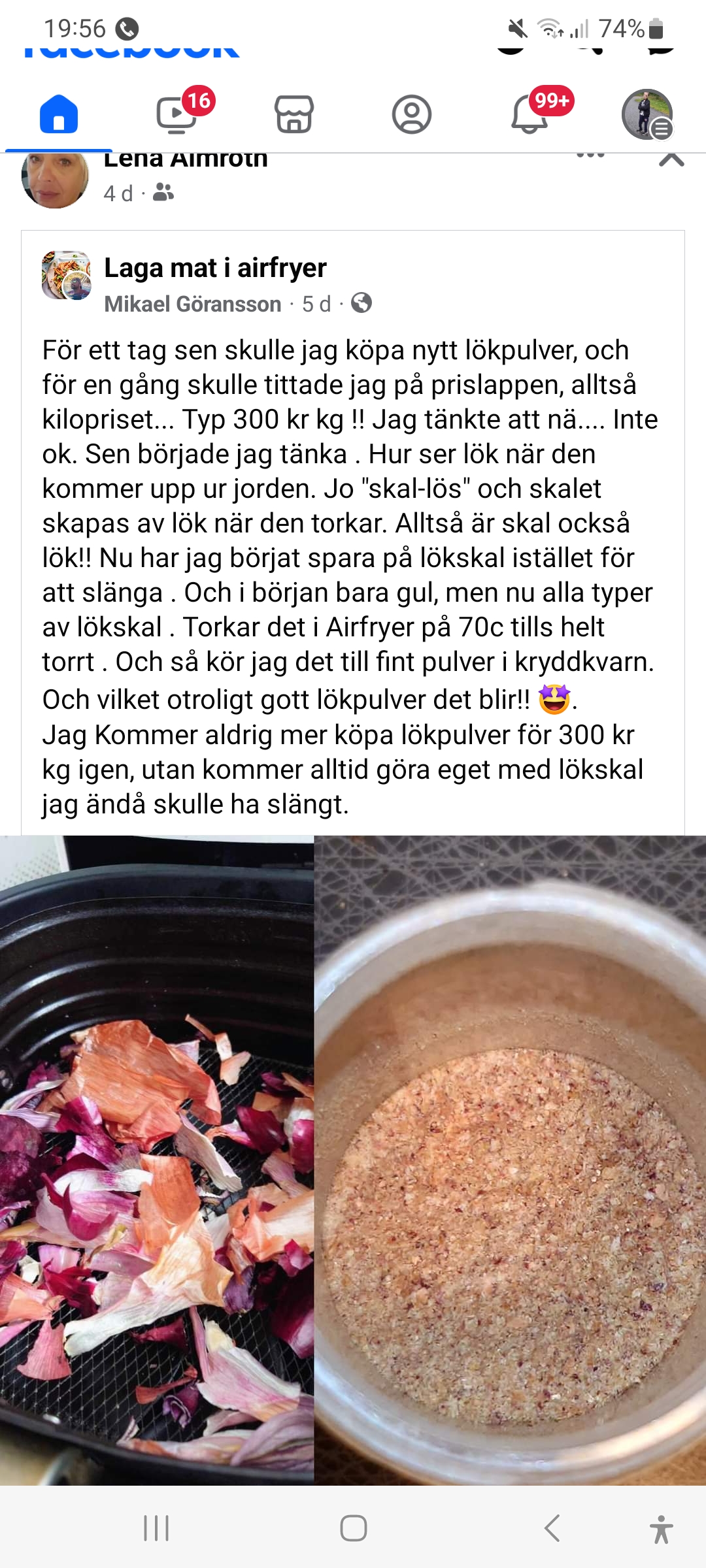Open the notifications bell

[x=529, y=114]
